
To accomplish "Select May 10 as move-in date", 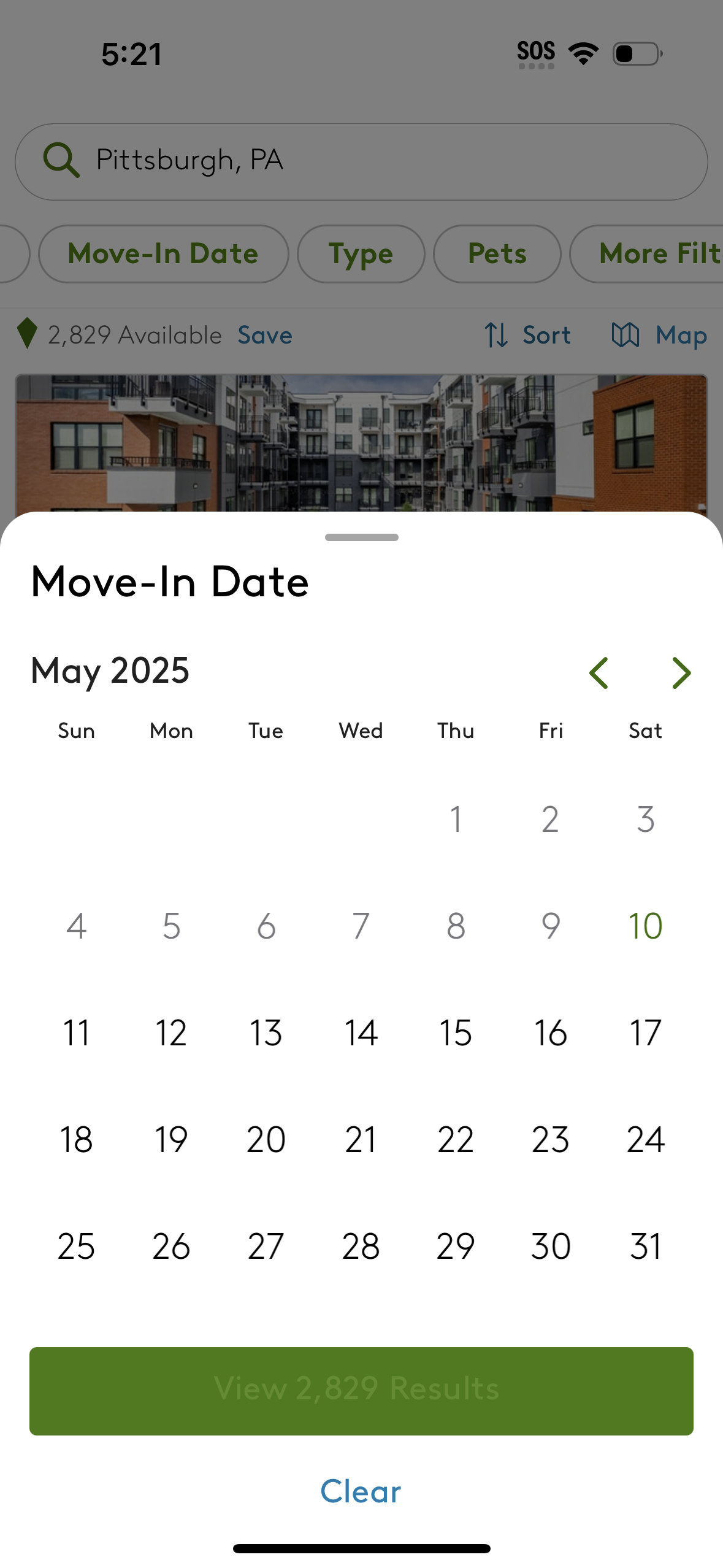I will pos(645,926).
